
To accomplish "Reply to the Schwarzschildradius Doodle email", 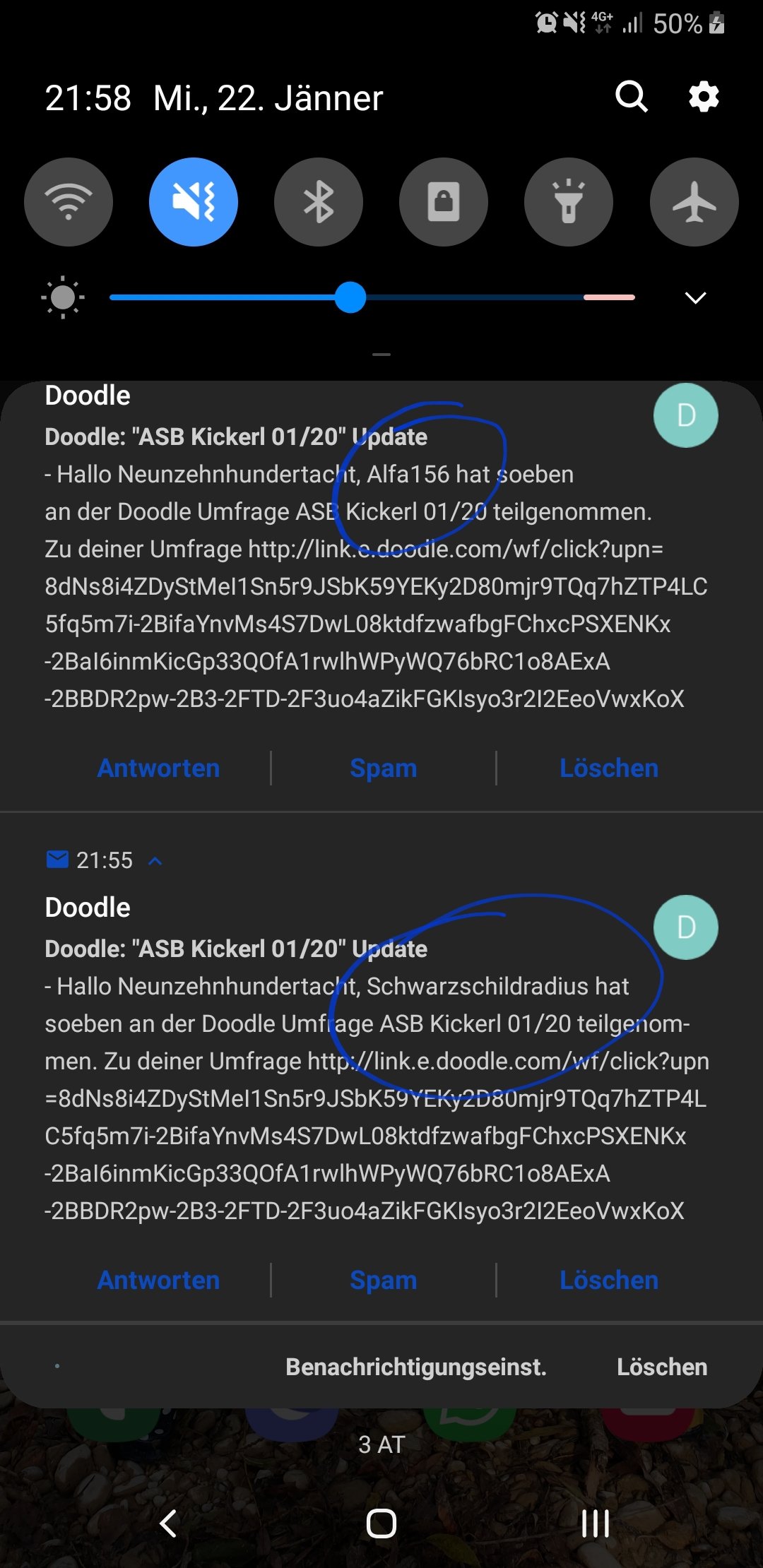I will (158, 1280).
